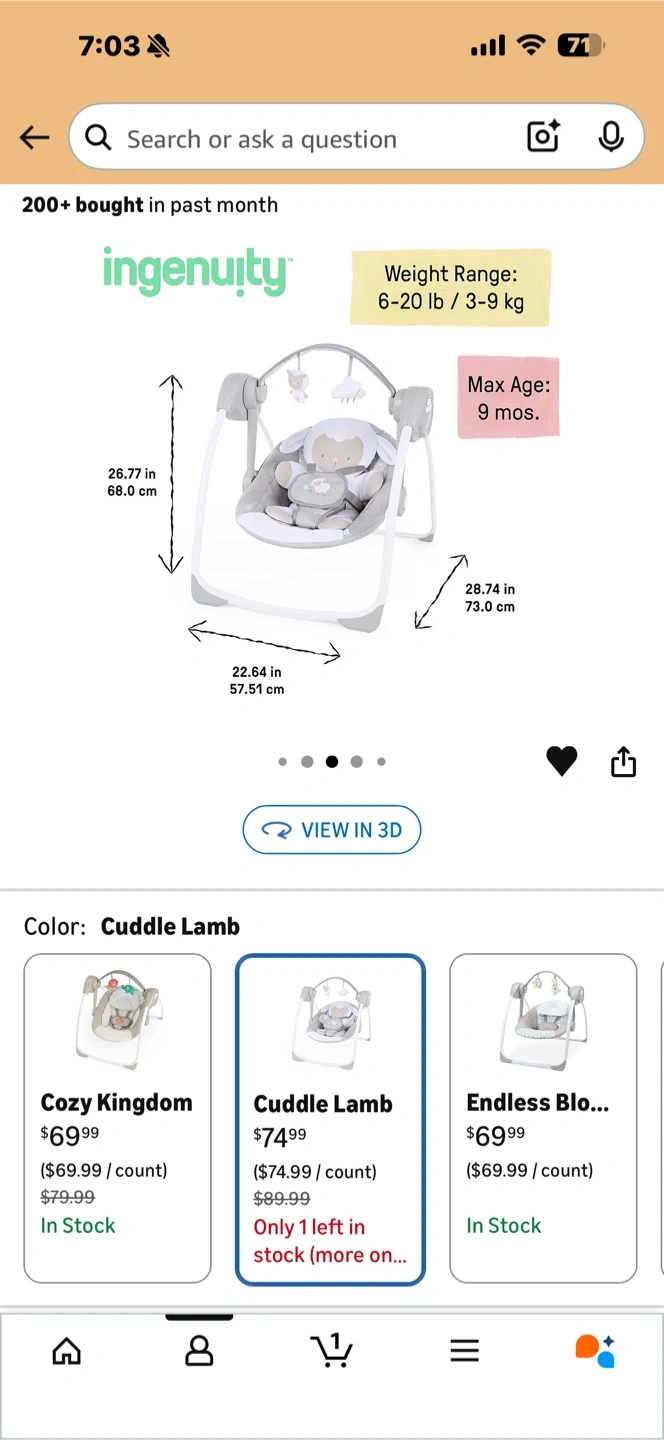Tap the search or ask a question field

[x=300, y=138]
